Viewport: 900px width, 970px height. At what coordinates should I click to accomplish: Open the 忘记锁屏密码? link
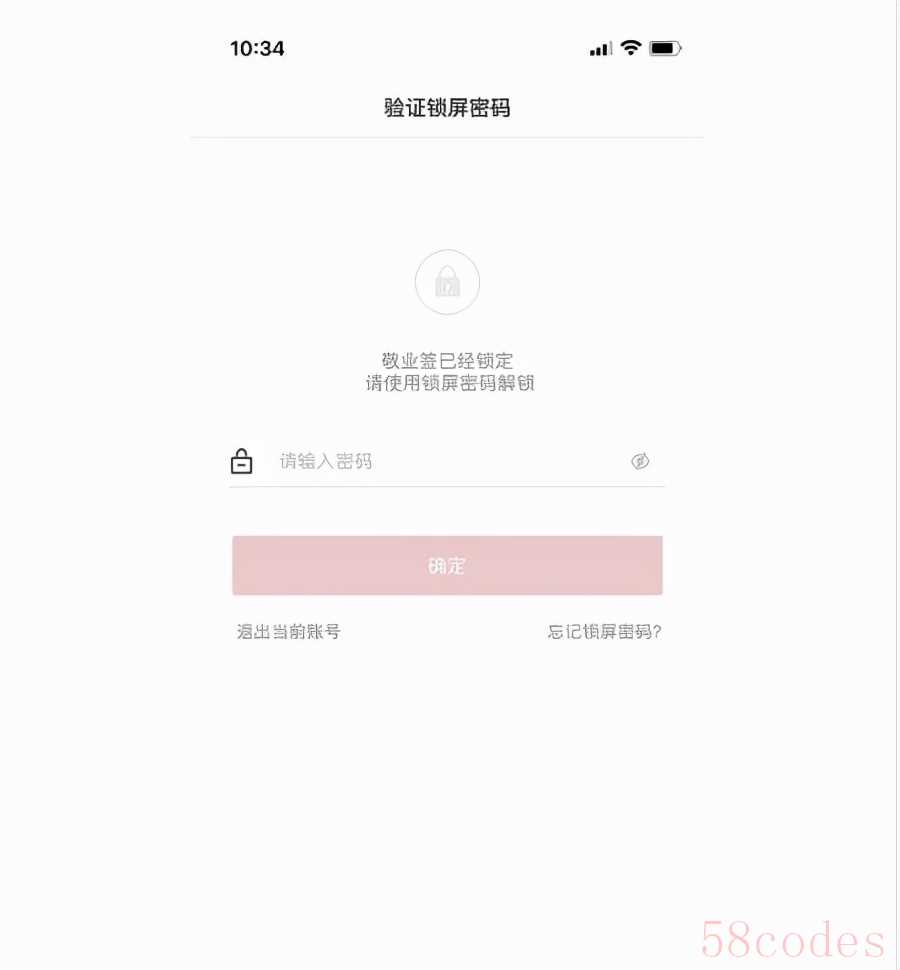click(x=604, y=632)
